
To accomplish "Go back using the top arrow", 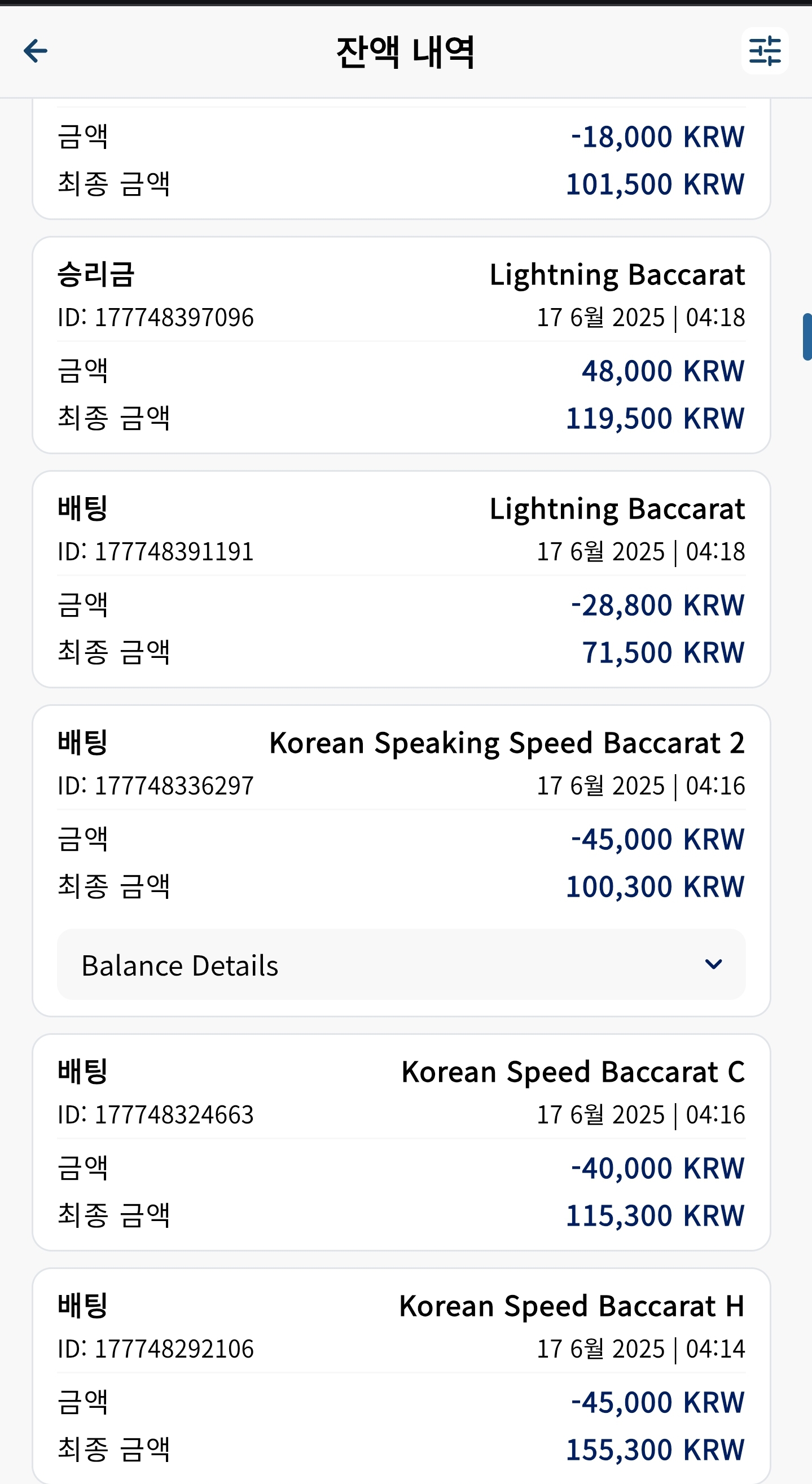I will click(x=35, y=51).
